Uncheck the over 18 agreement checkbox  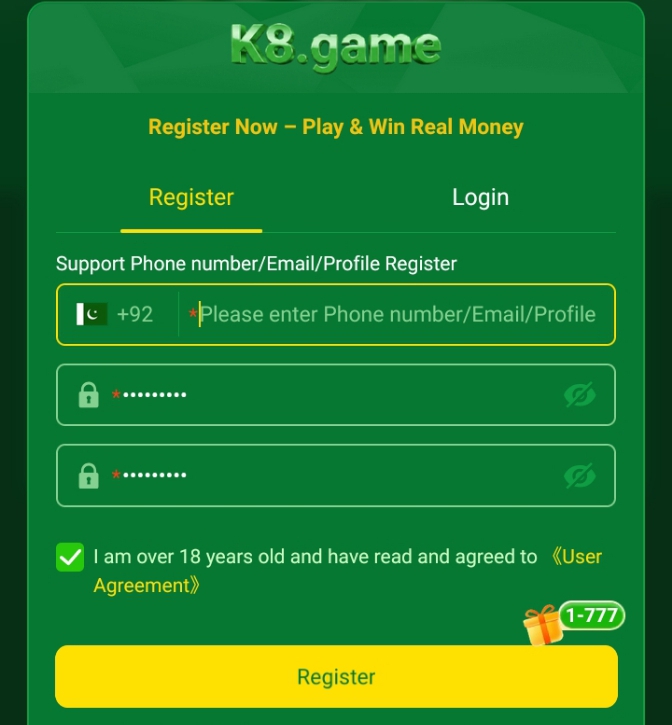point(70,558)
